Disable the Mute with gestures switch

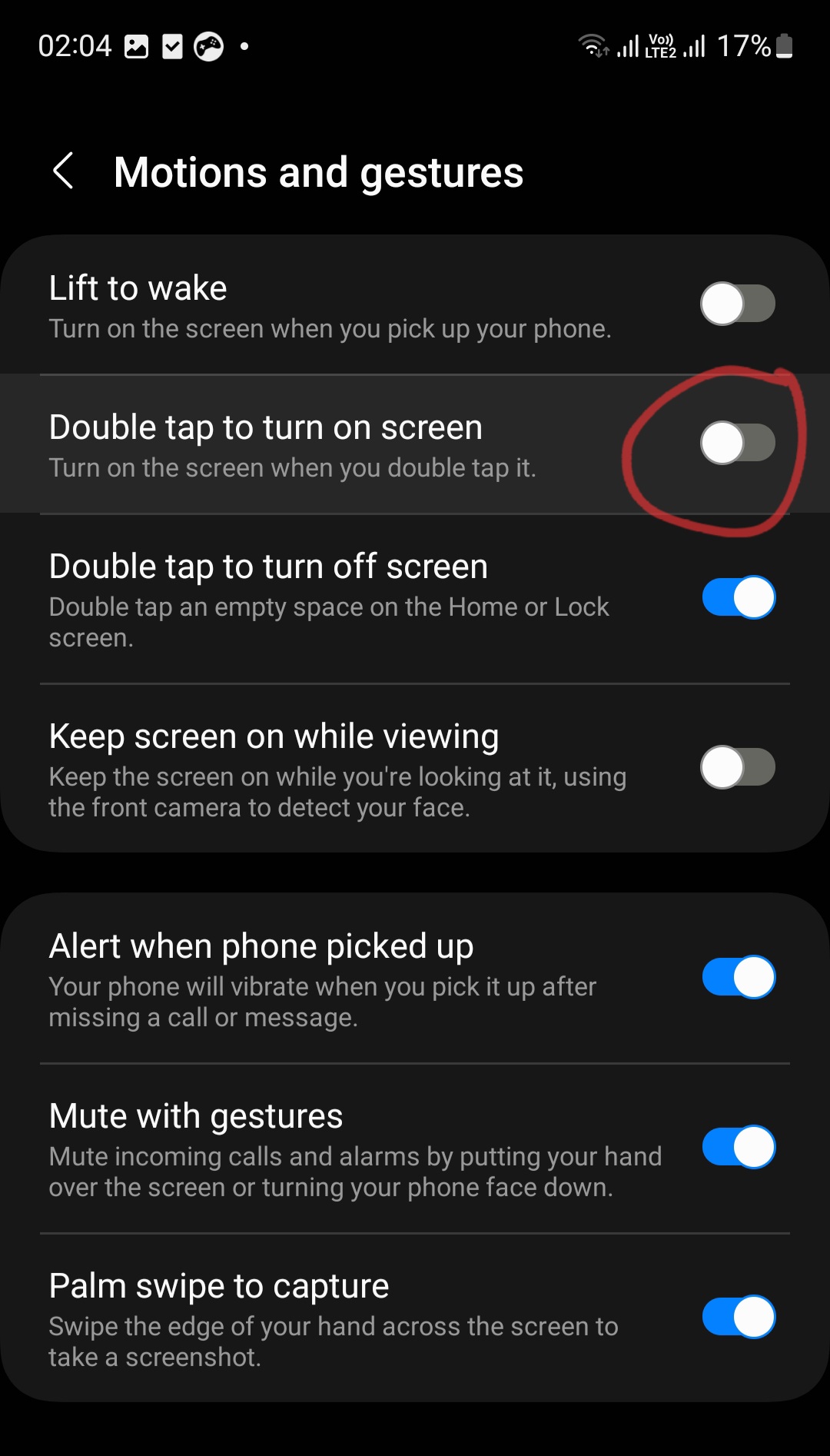point(738,1147)
